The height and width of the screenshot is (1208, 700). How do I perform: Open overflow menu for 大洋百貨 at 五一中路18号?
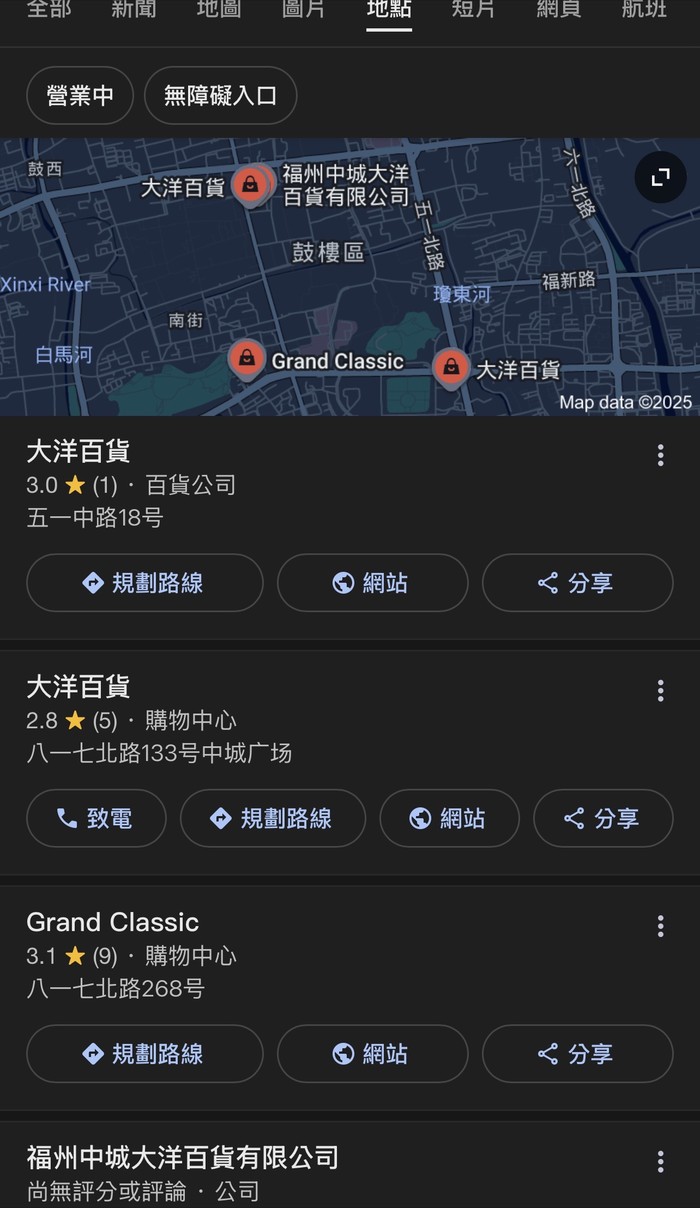660,456
